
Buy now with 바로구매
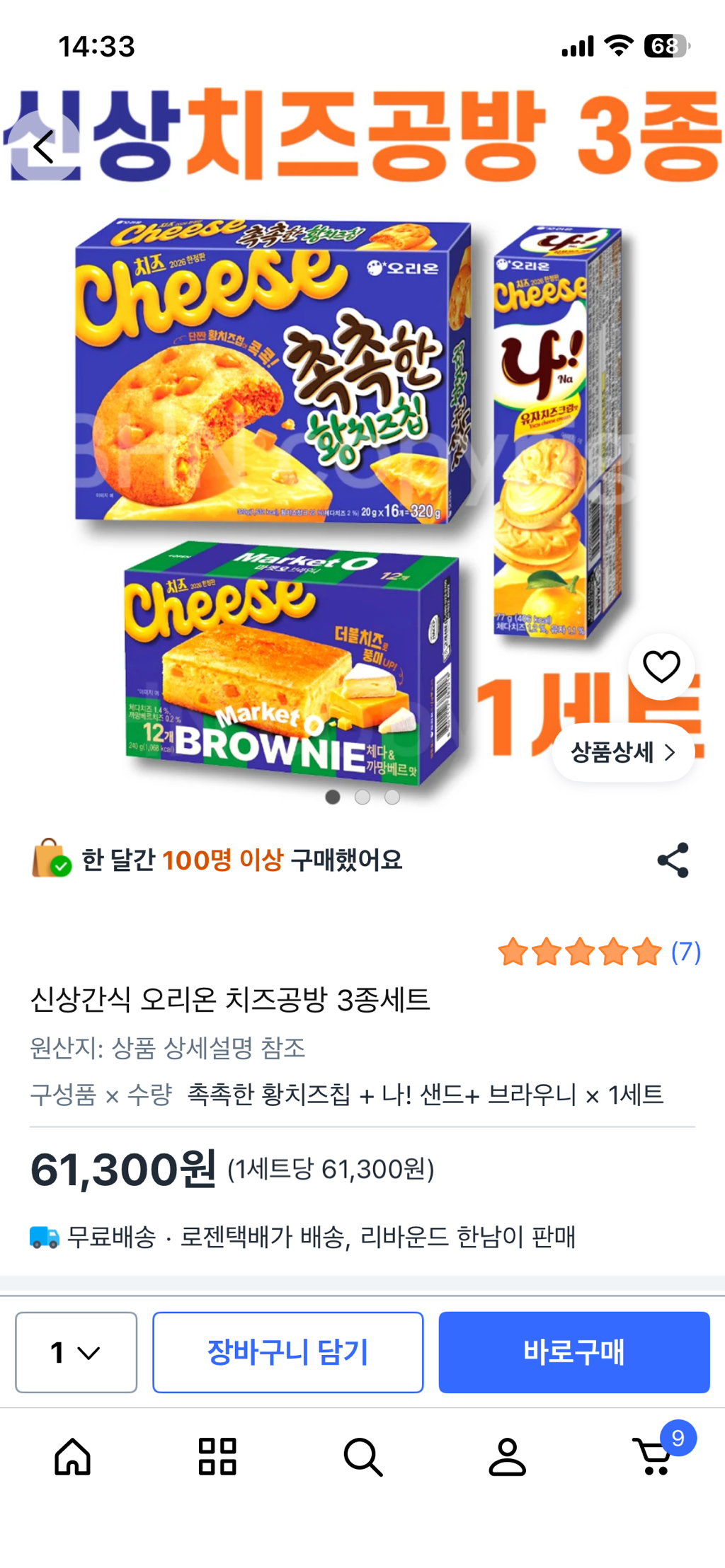tap(574, 1352)
